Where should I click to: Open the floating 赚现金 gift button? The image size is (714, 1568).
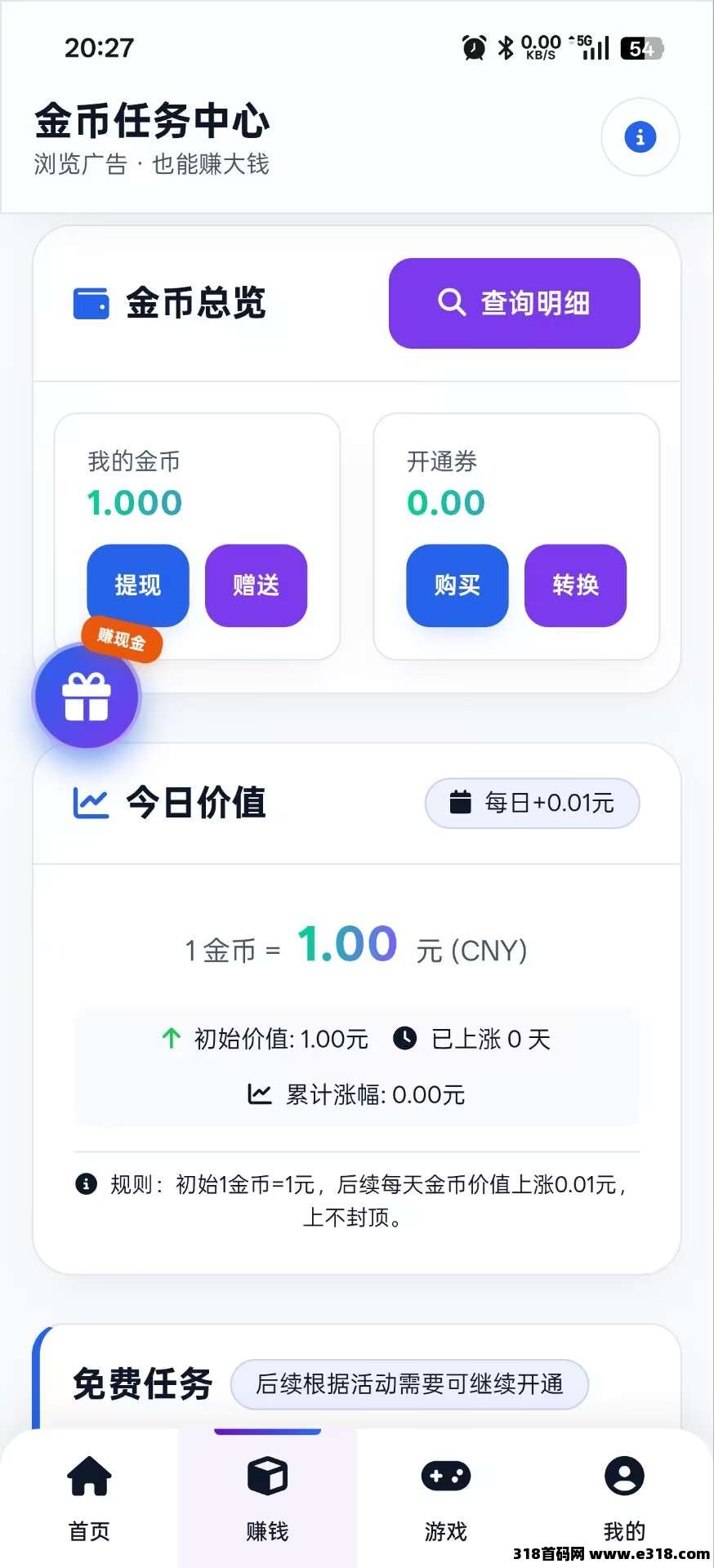(x=87, y=696)
